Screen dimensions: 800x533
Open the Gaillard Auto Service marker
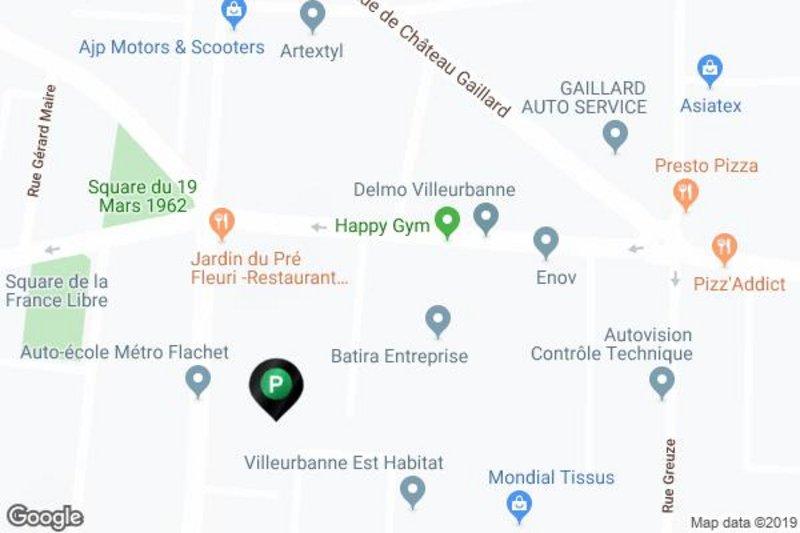[x=615, y=133]
